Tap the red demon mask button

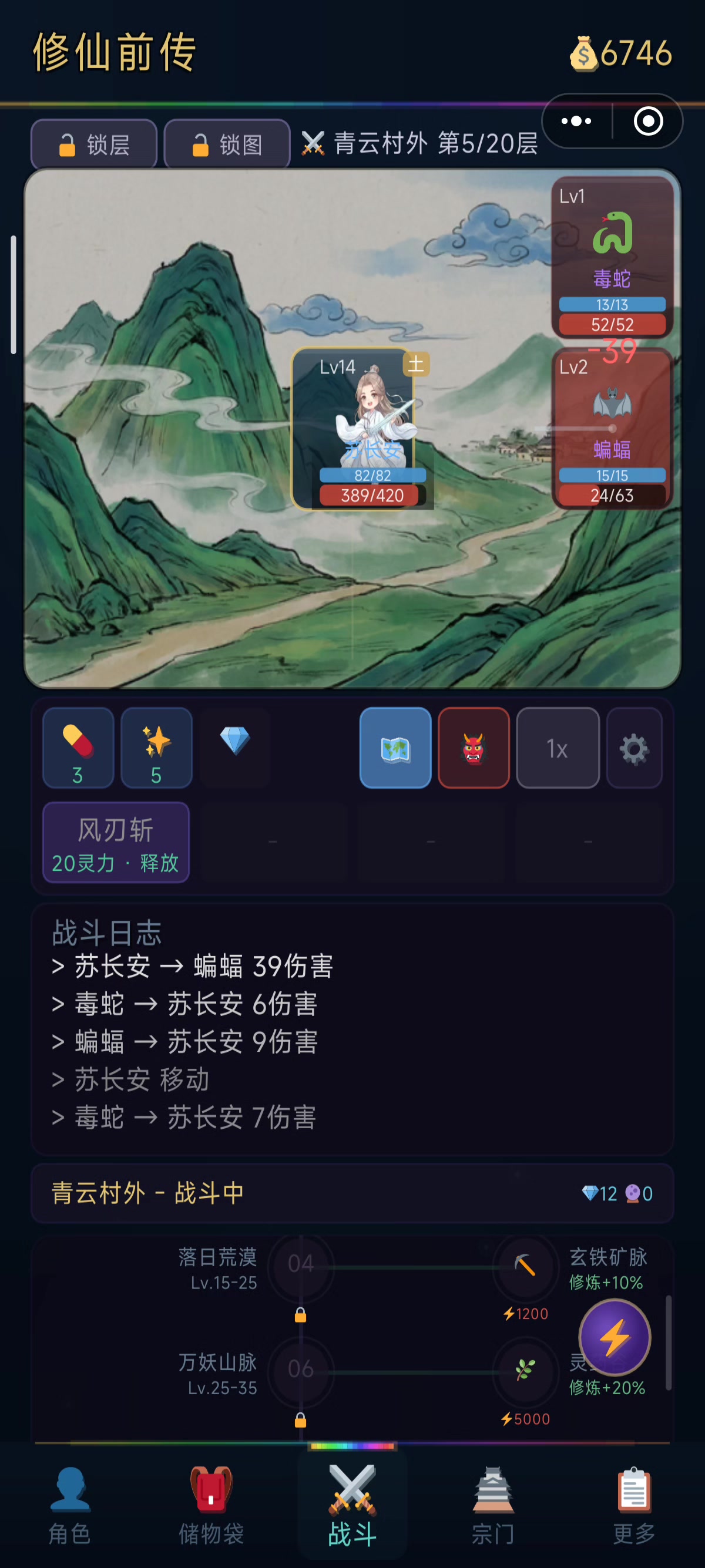tap(474, 748)
